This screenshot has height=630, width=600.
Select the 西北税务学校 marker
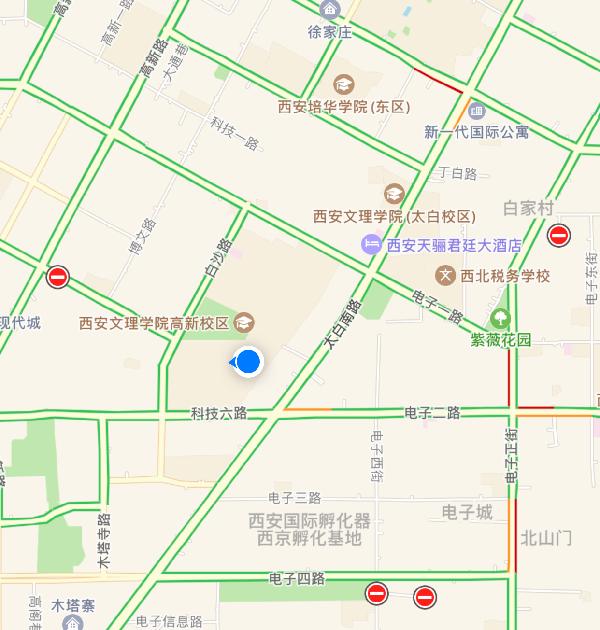tap(445, 275)
